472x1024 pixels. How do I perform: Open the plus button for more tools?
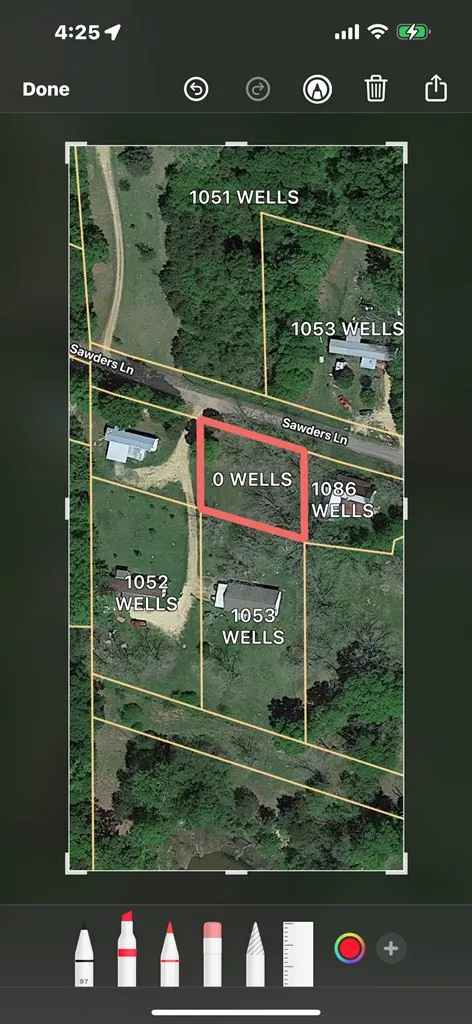(391, 948)
